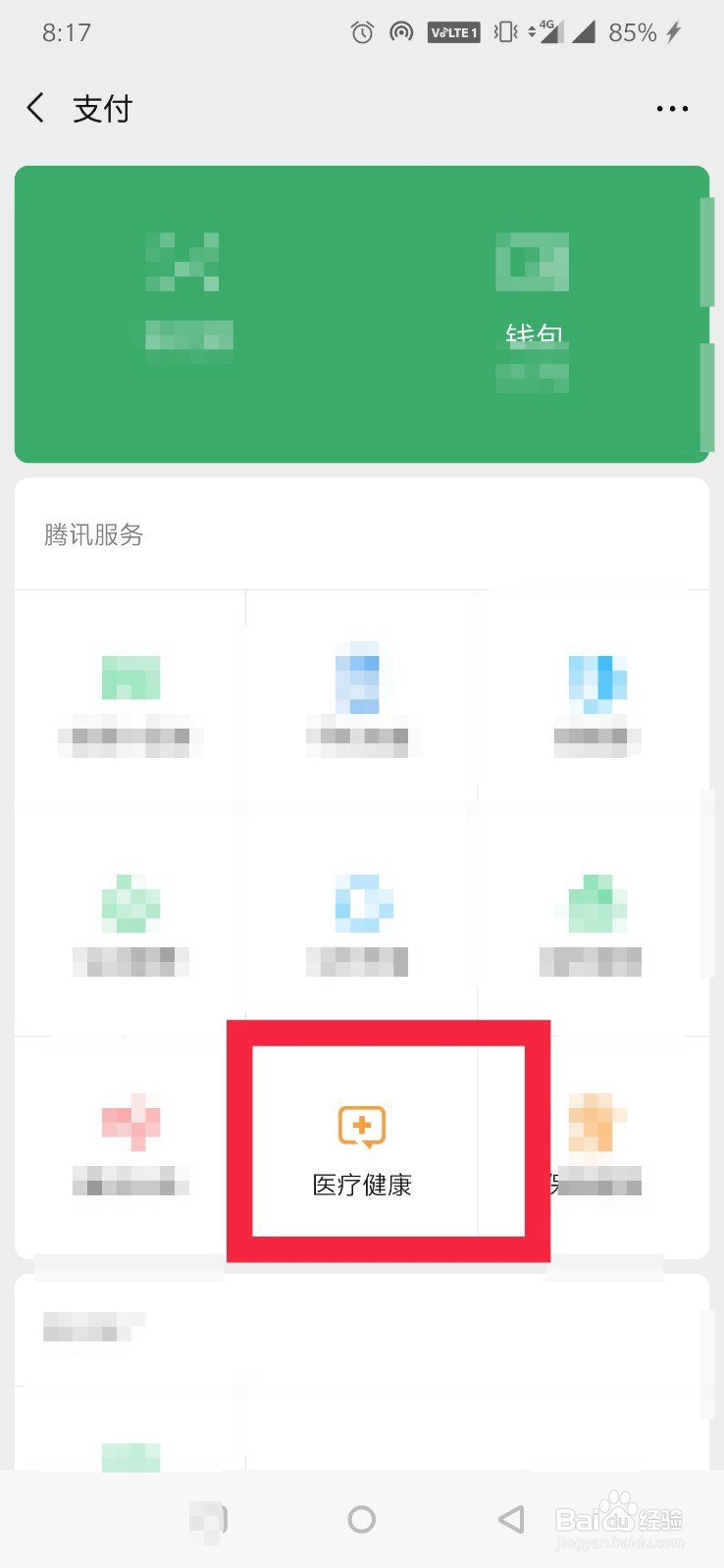724x1568 pixels.
Task: Tap the triangular back button in navigation bar
Action: click(510, 1519)
